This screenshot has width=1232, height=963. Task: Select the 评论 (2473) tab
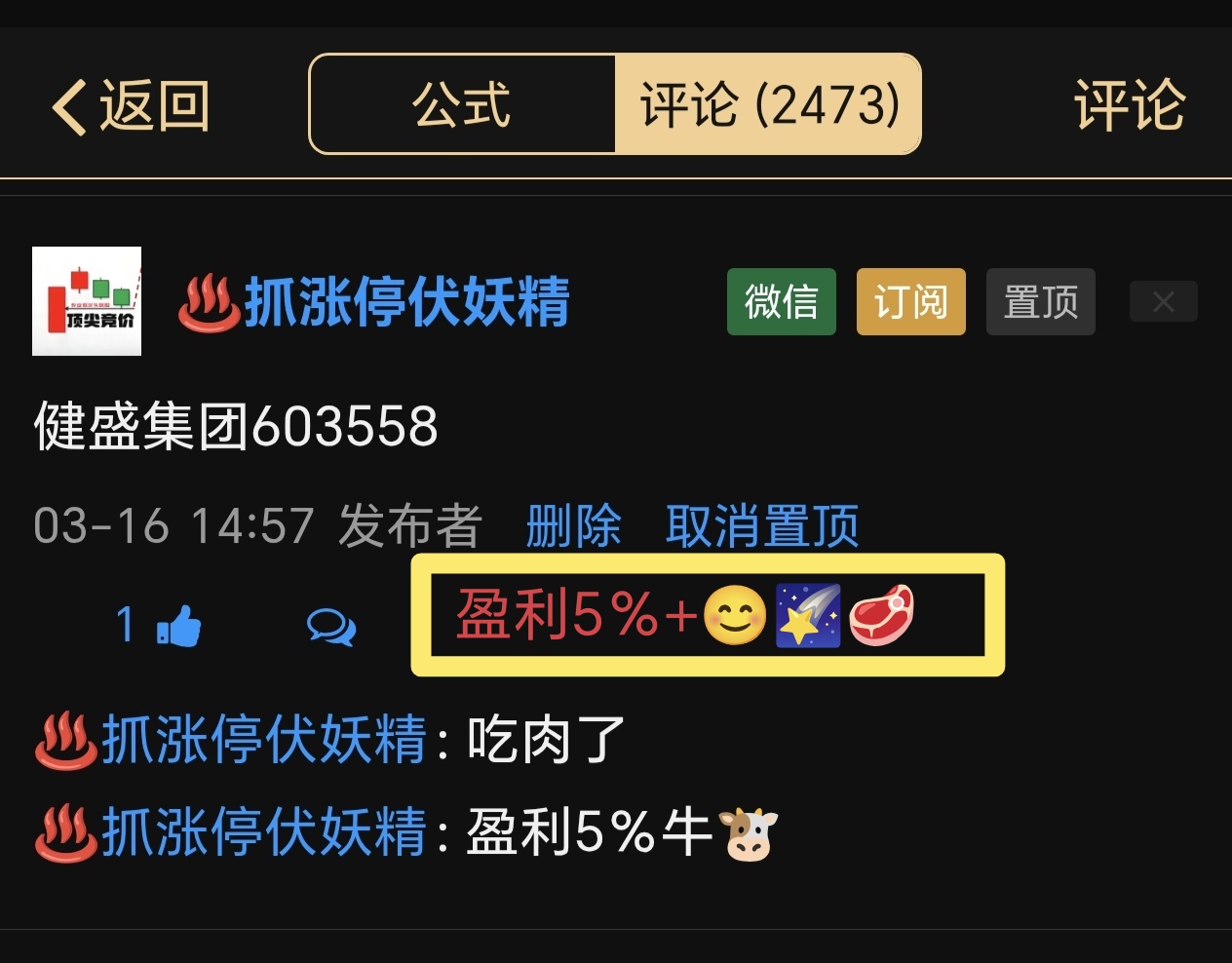(768, 105)
